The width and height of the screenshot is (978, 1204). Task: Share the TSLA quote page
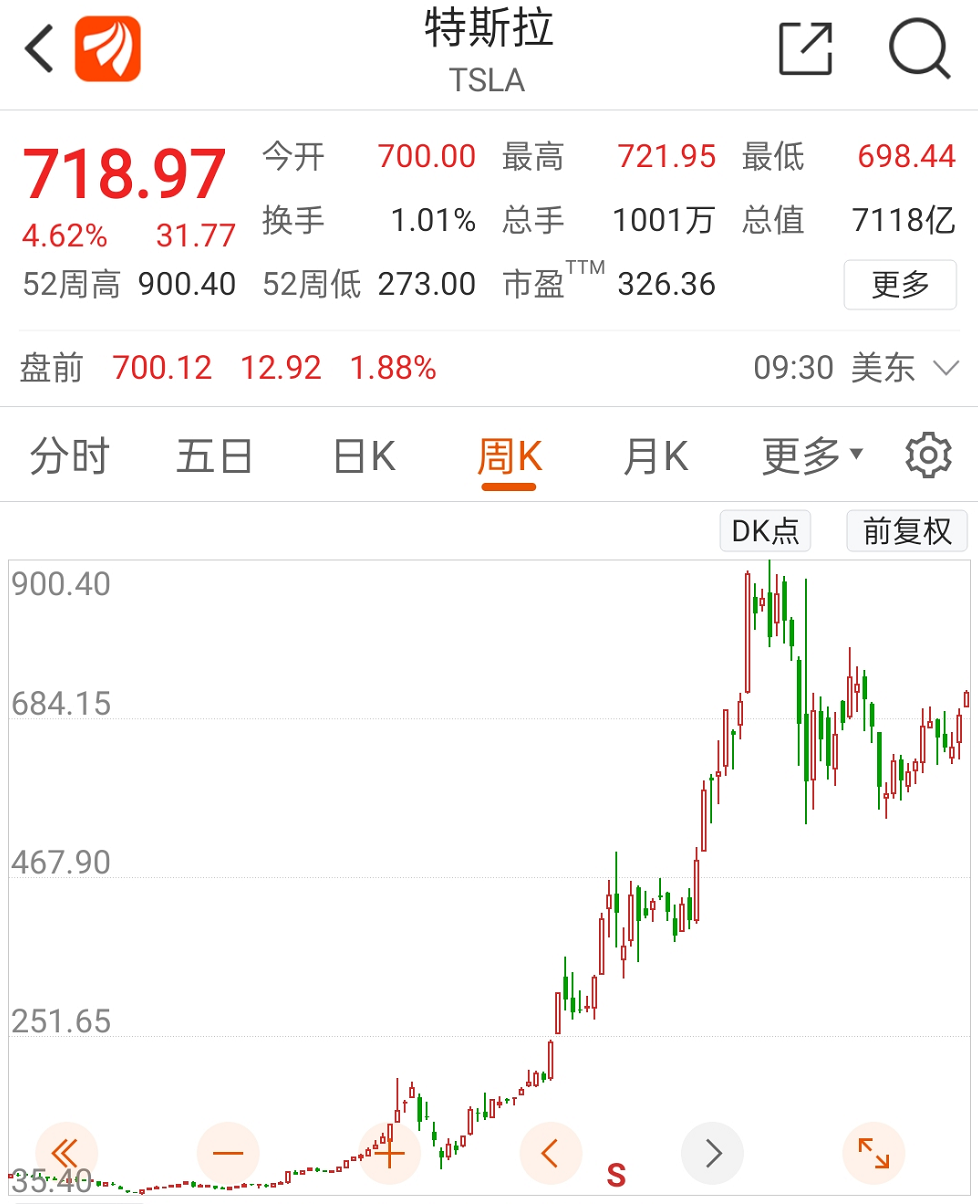tap(805, 48)
